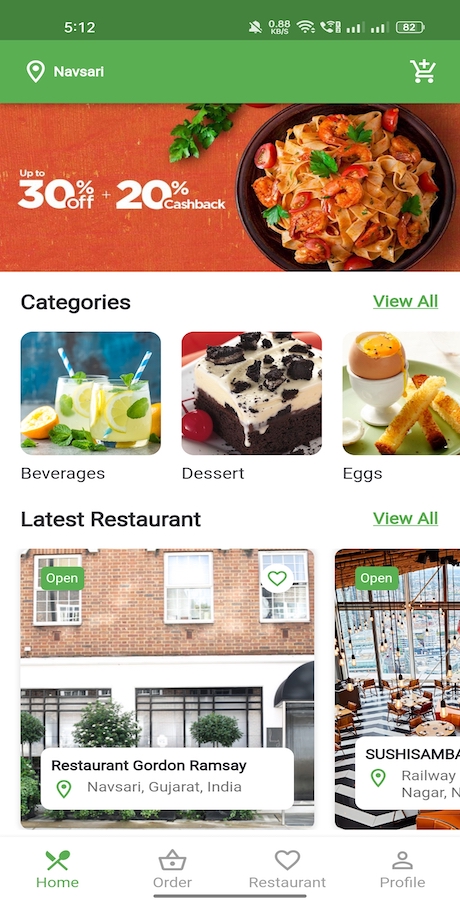Open the SUSHISAMBA restaurant card
460x900 pixels.
pos(397,689)
